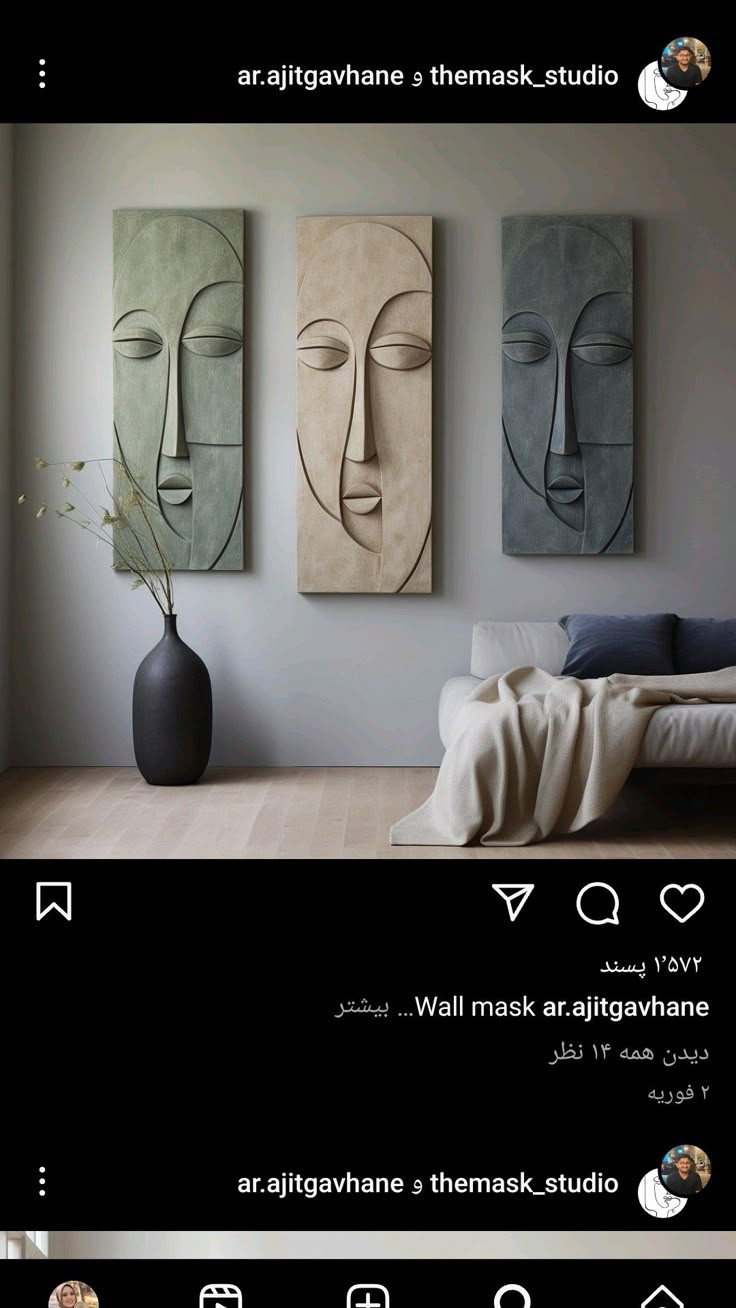Open the second post's author avatar
This screenshot has width=736, height=1308.
tap(675, 1181)
